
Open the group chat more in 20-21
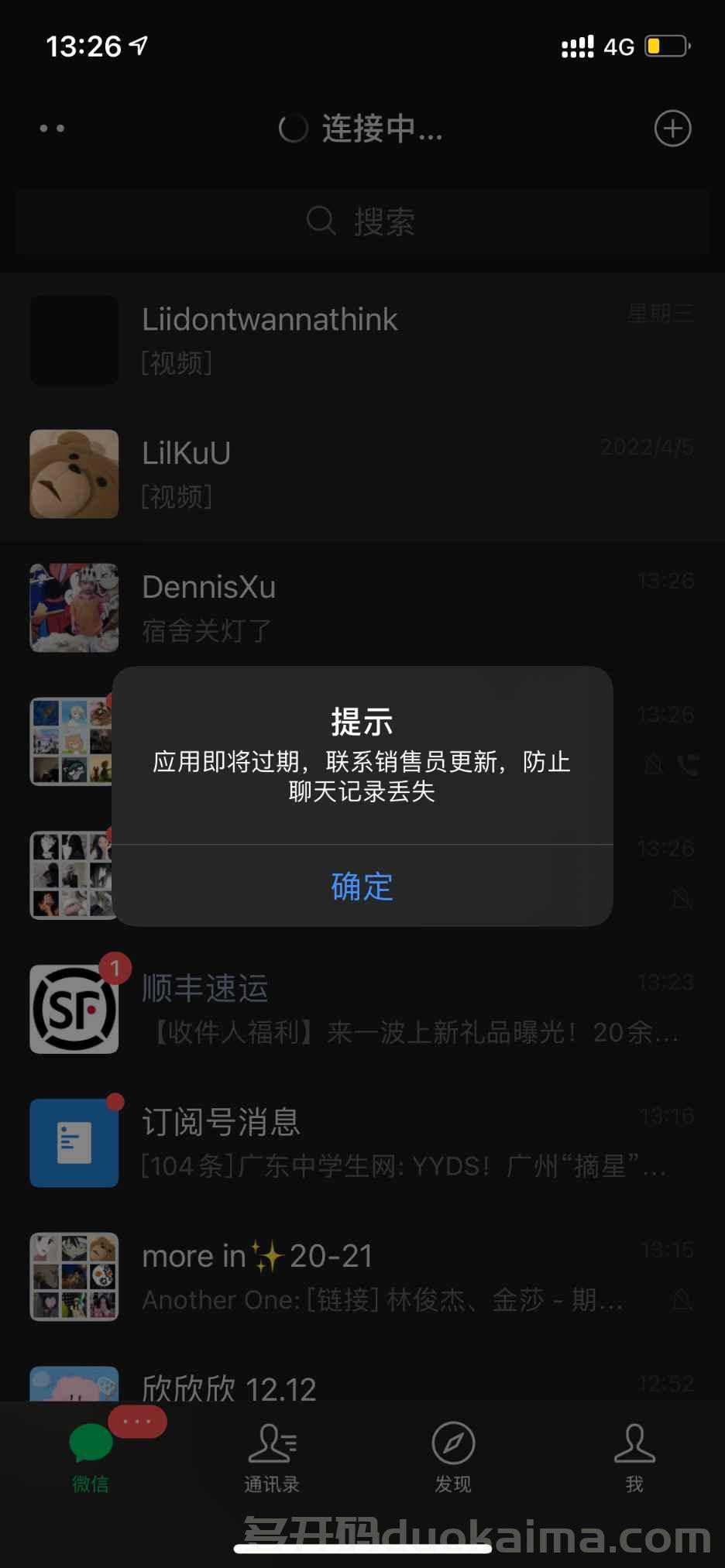click(362, 1276)
